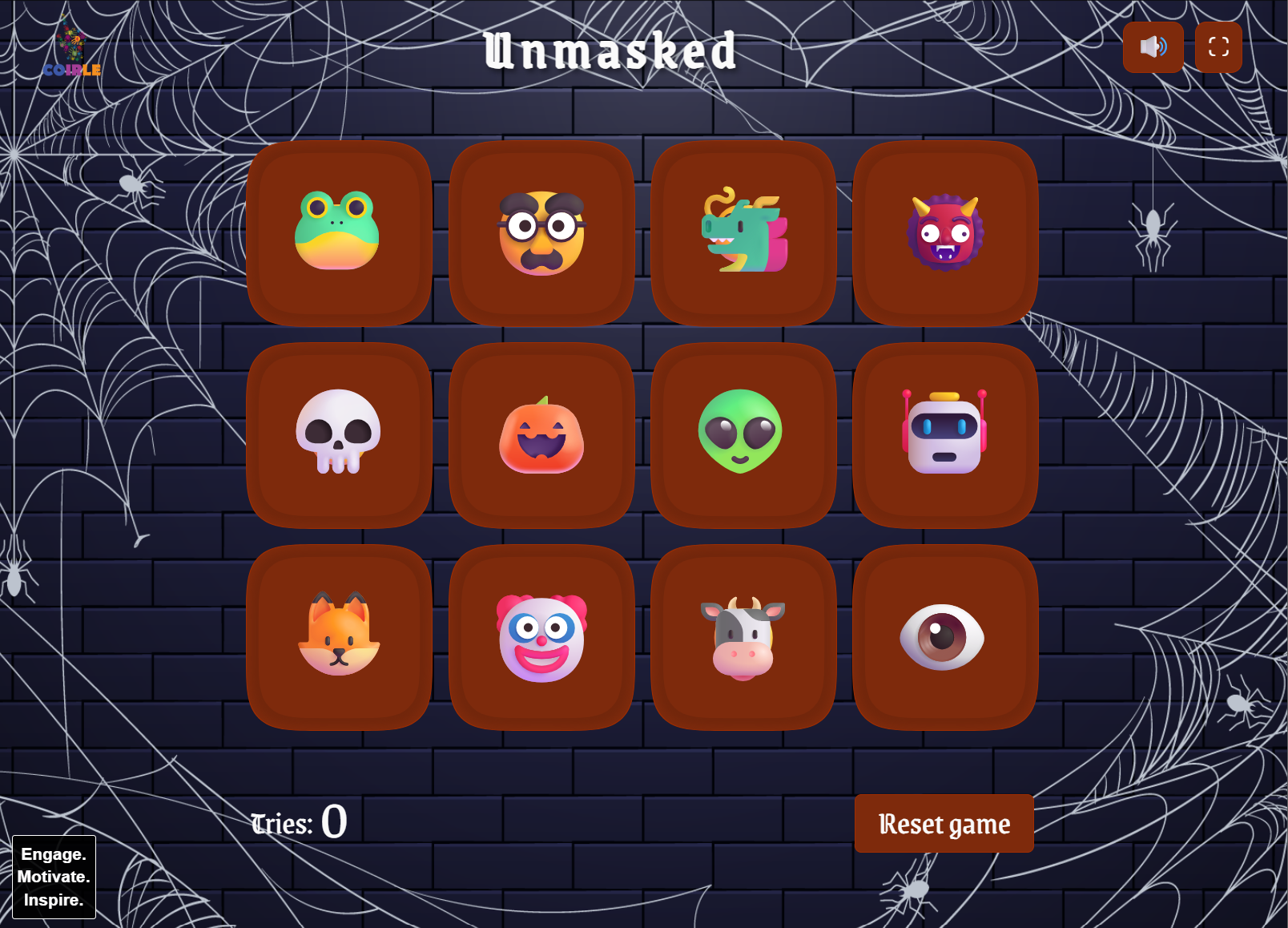Choose the eyeball card
Image resolution: width=1288 pixels, height=928 pixels.
(945, 637)
